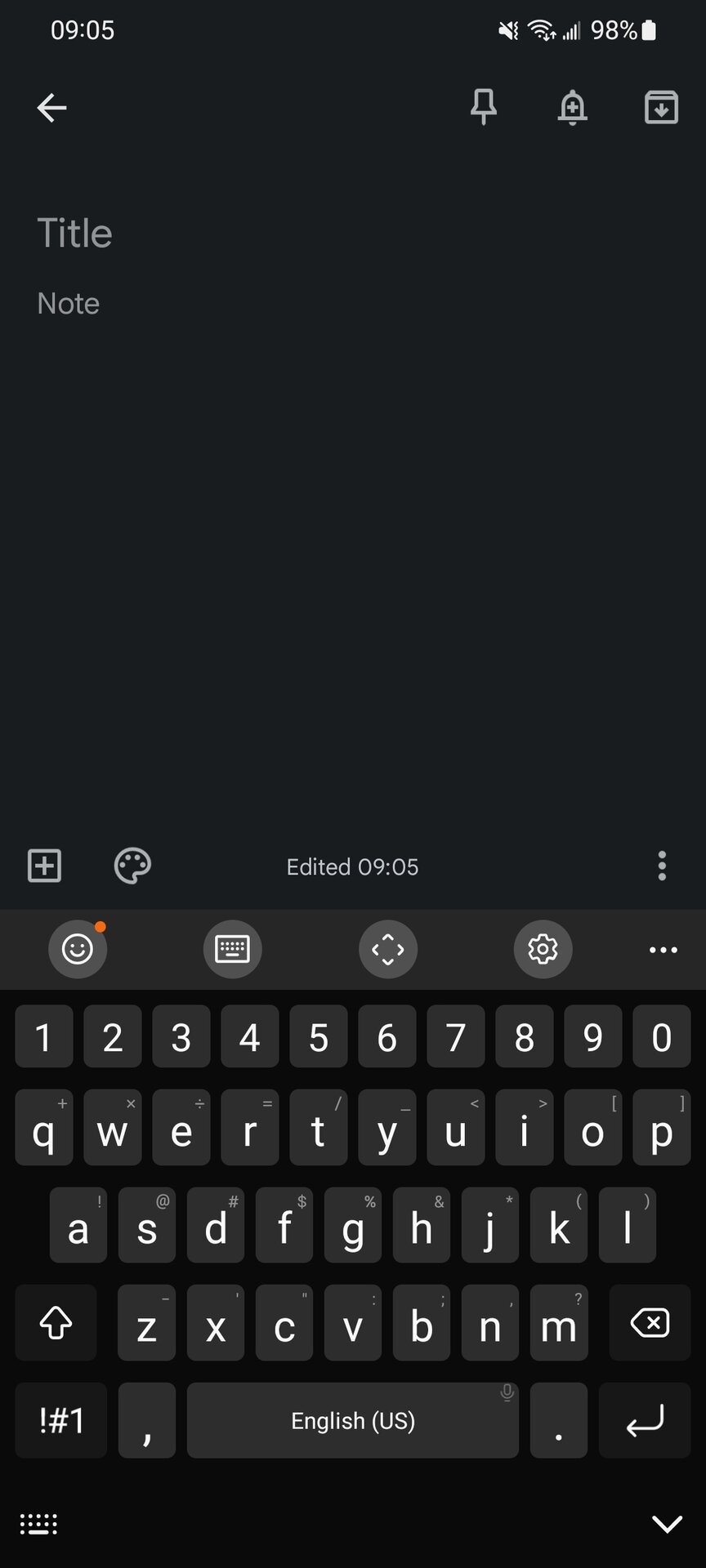
Task: Pin this note
Action: [x=484, y=107]
